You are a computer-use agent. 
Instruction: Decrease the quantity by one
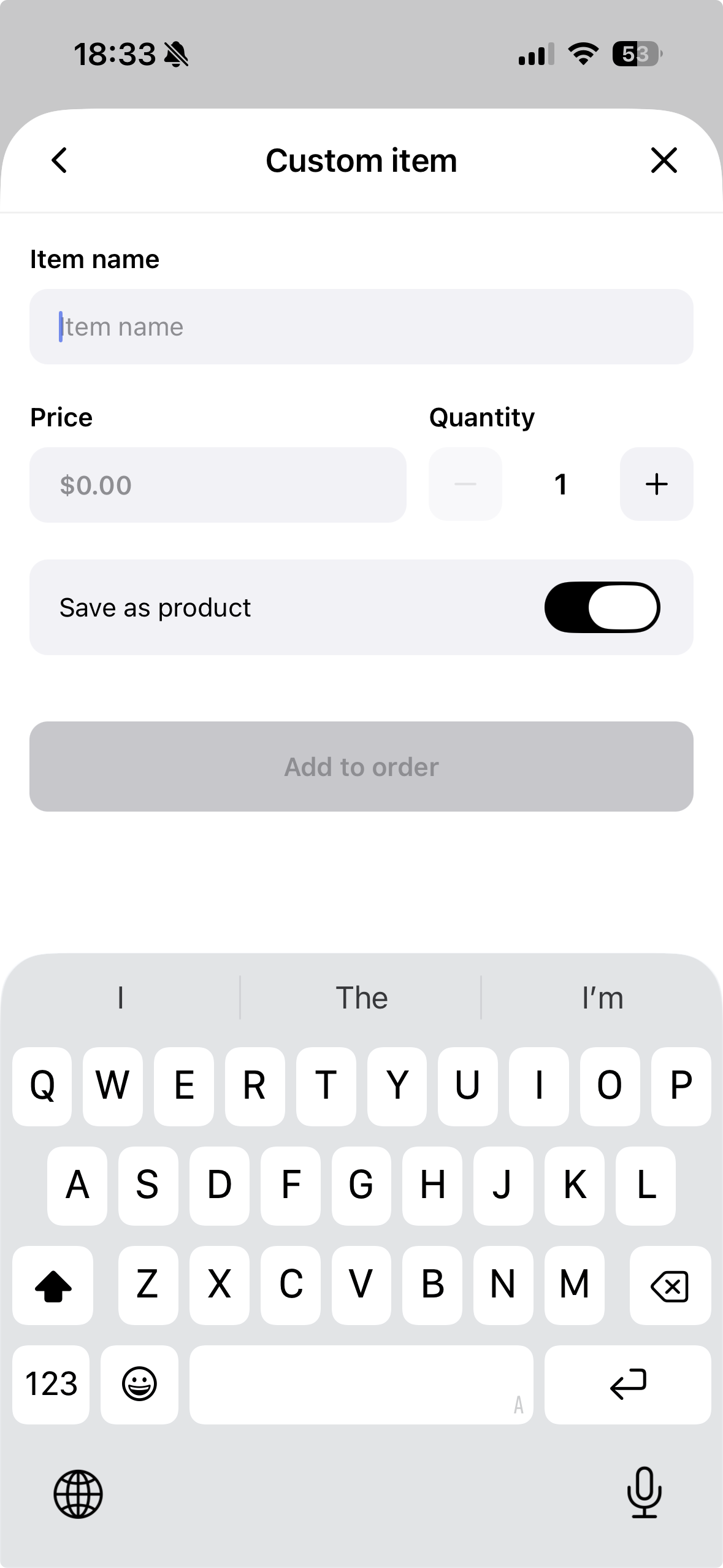[x=465, y=485]
